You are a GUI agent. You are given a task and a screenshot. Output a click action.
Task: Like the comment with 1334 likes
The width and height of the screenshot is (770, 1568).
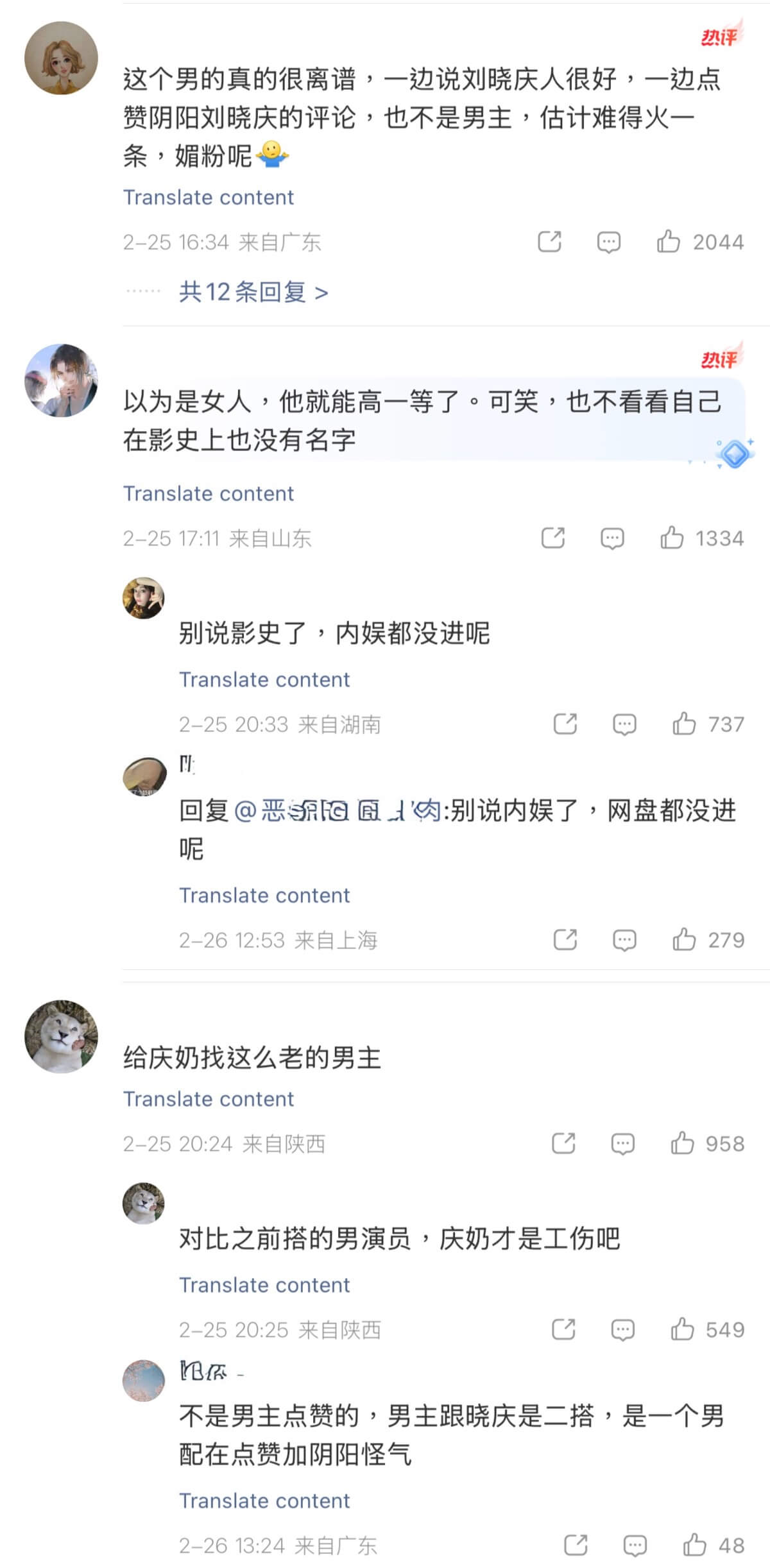tap(672, 538)
